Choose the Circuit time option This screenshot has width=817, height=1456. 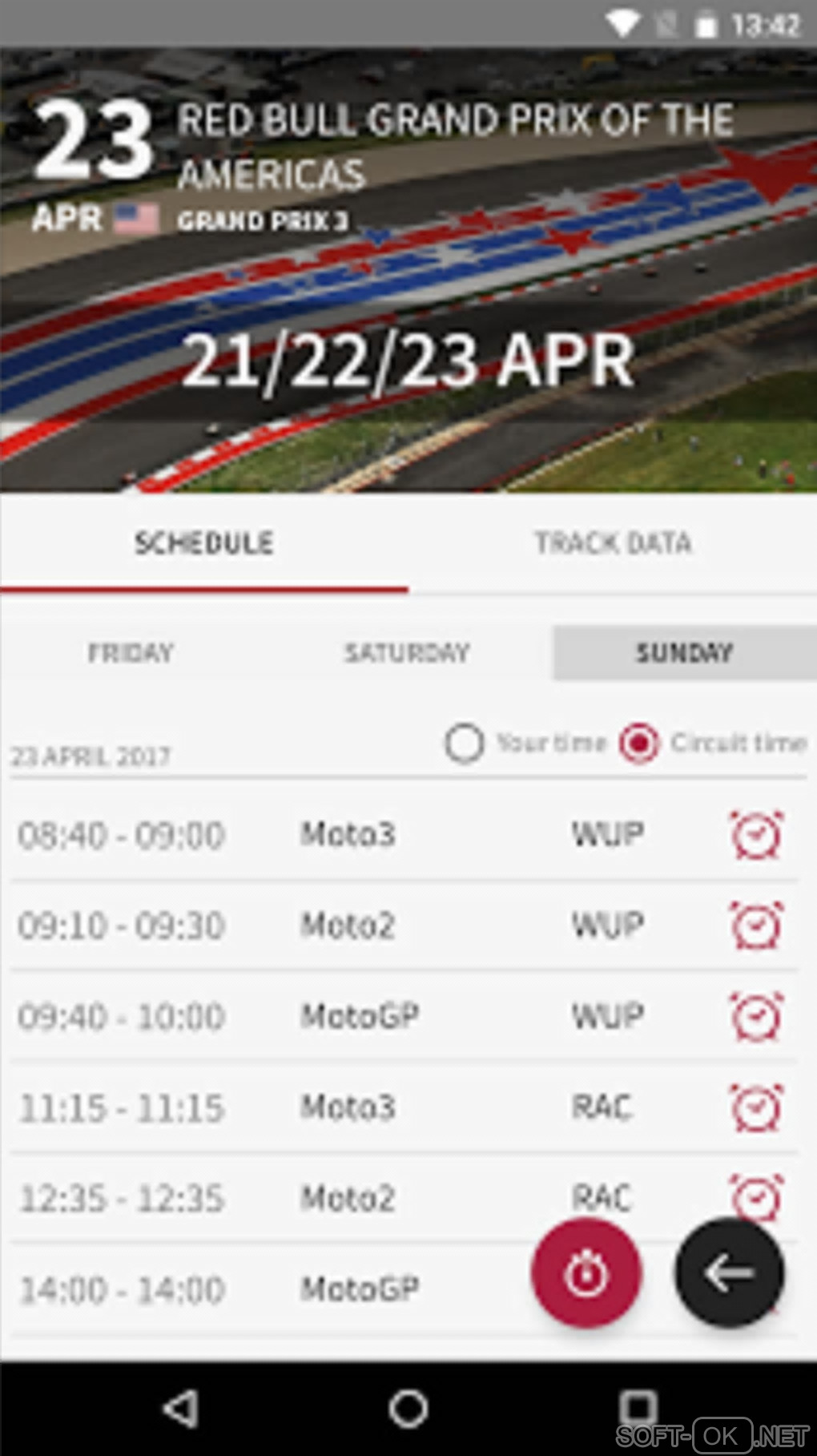tap(640, 743)
